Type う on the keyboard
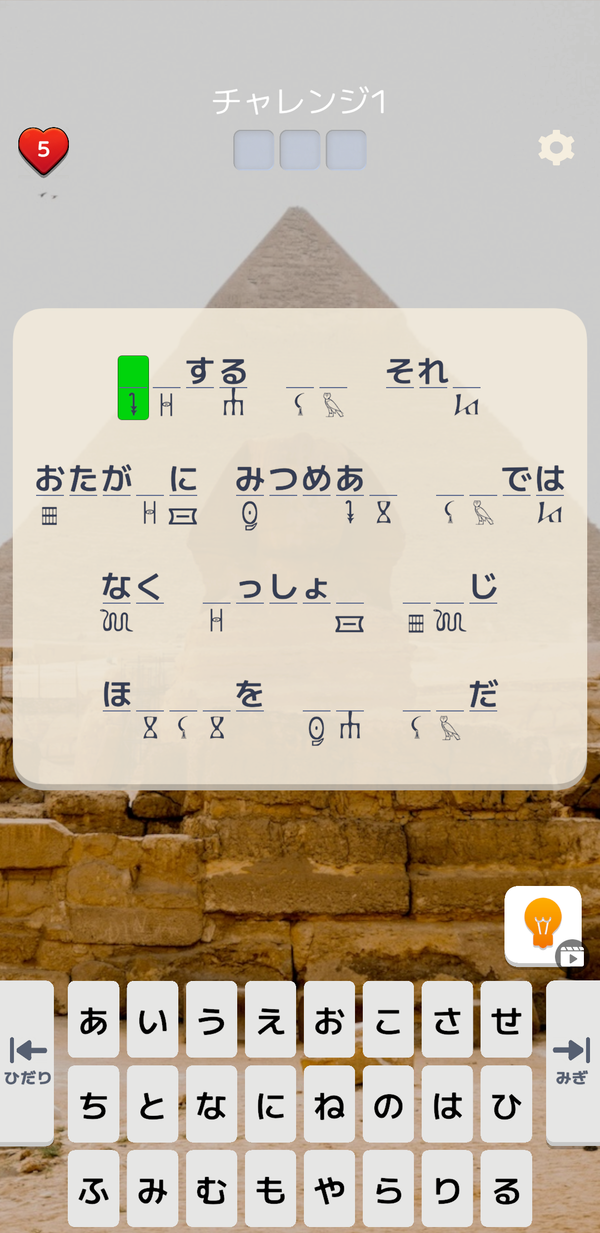This screenshot has height=1233, width=600. tap(211, 1020)
